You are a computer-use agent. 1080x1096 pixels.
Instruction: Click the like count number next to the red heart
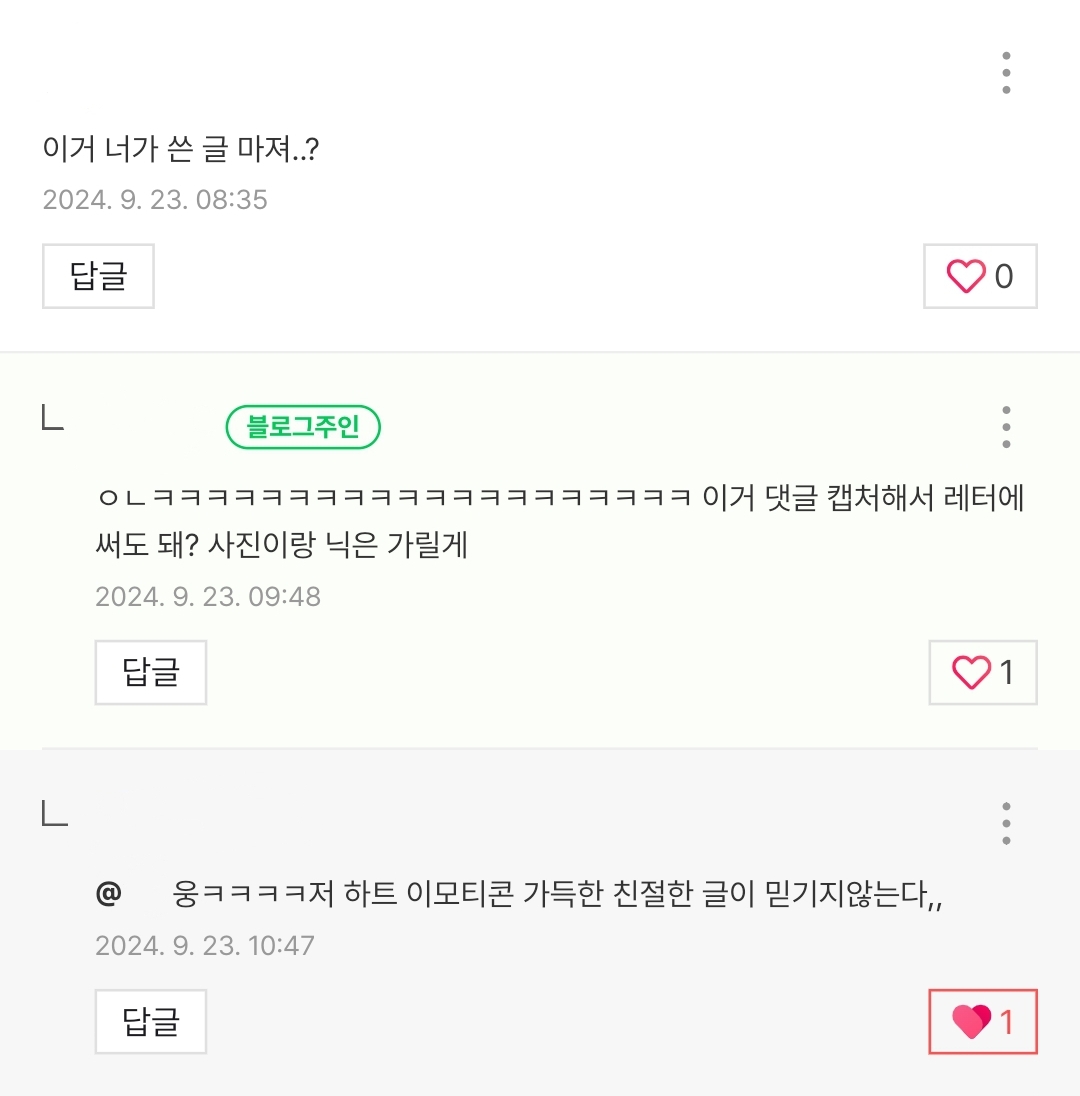[1007, 1022]
